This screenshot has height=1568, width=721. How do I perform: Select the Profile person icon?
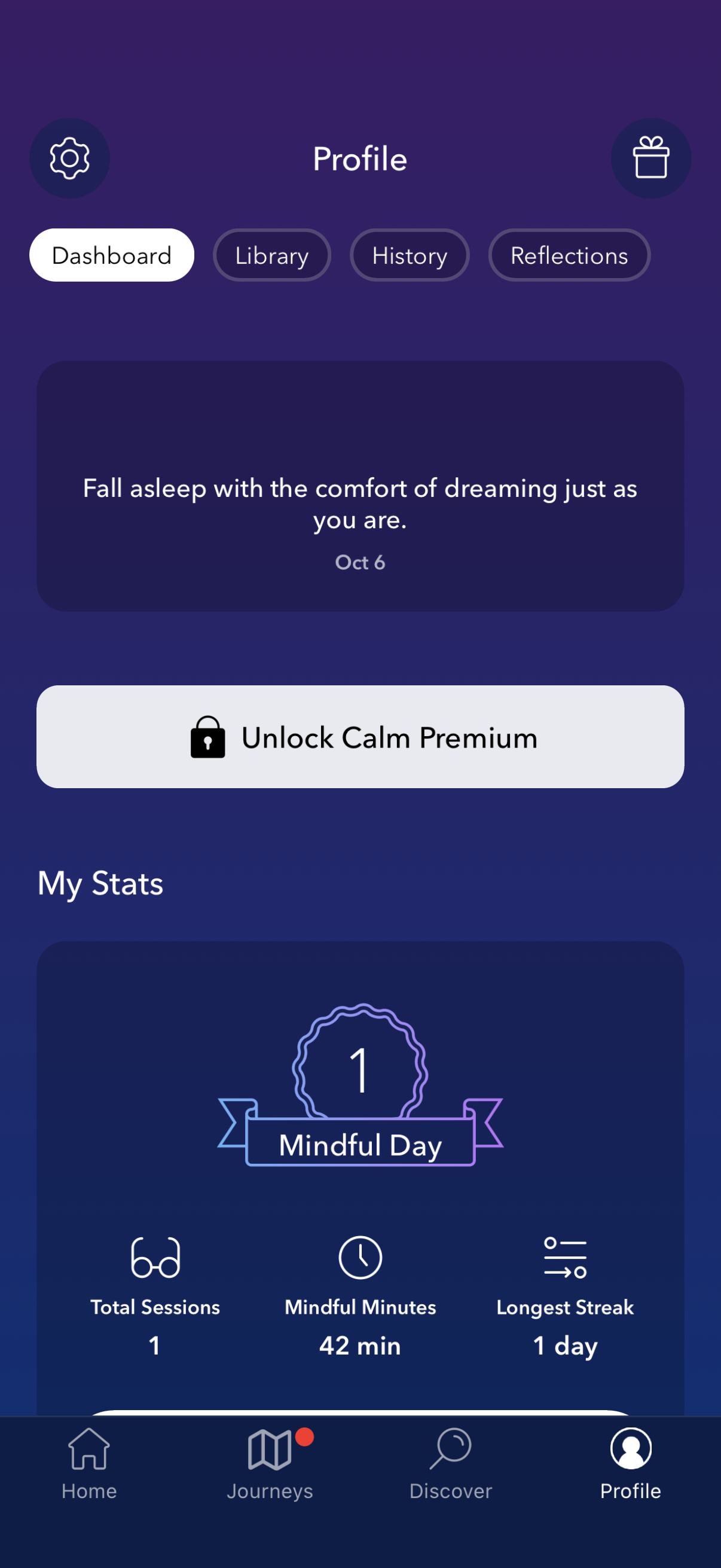(x=630, y=1448)
